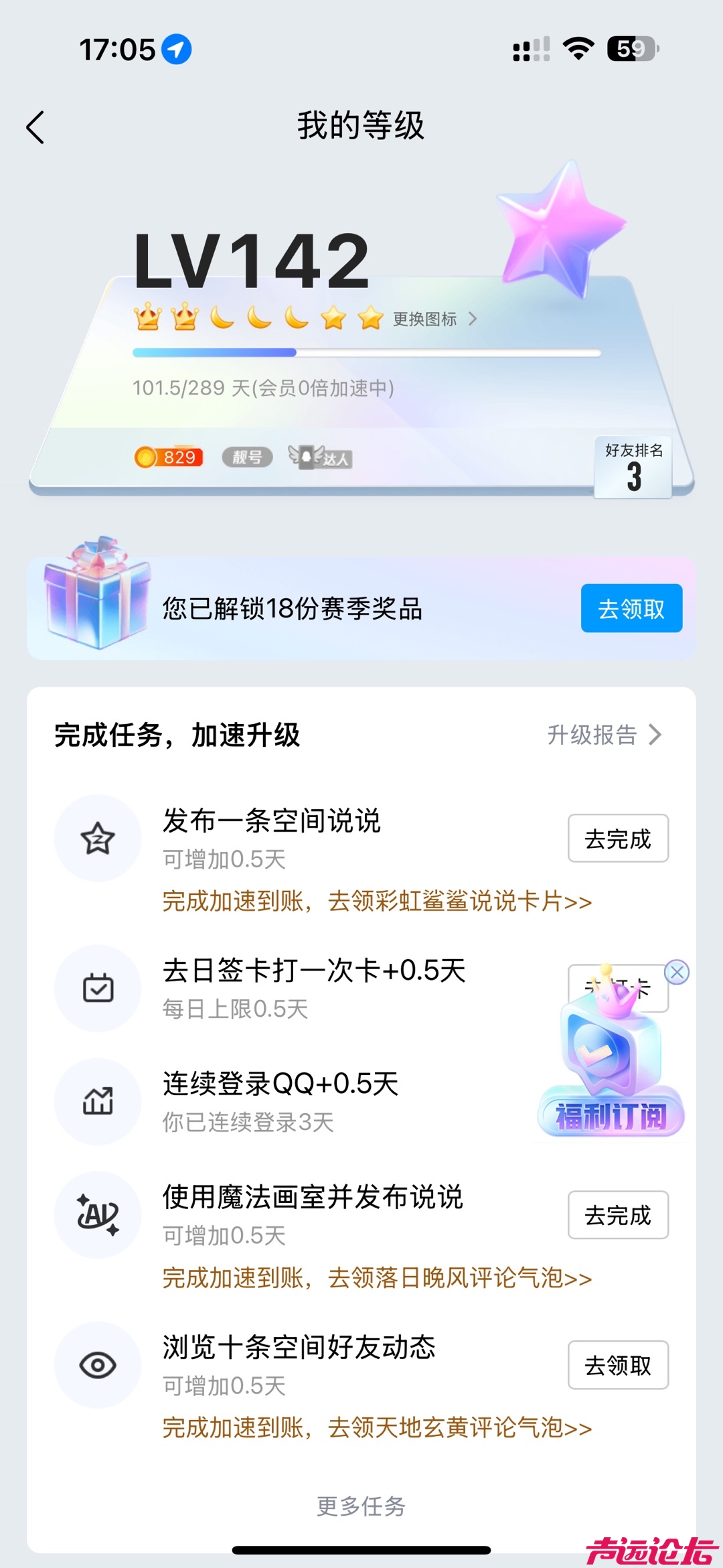Show 更多任务
This screenshot has height=1568, width=723.
pos(361,1506)
